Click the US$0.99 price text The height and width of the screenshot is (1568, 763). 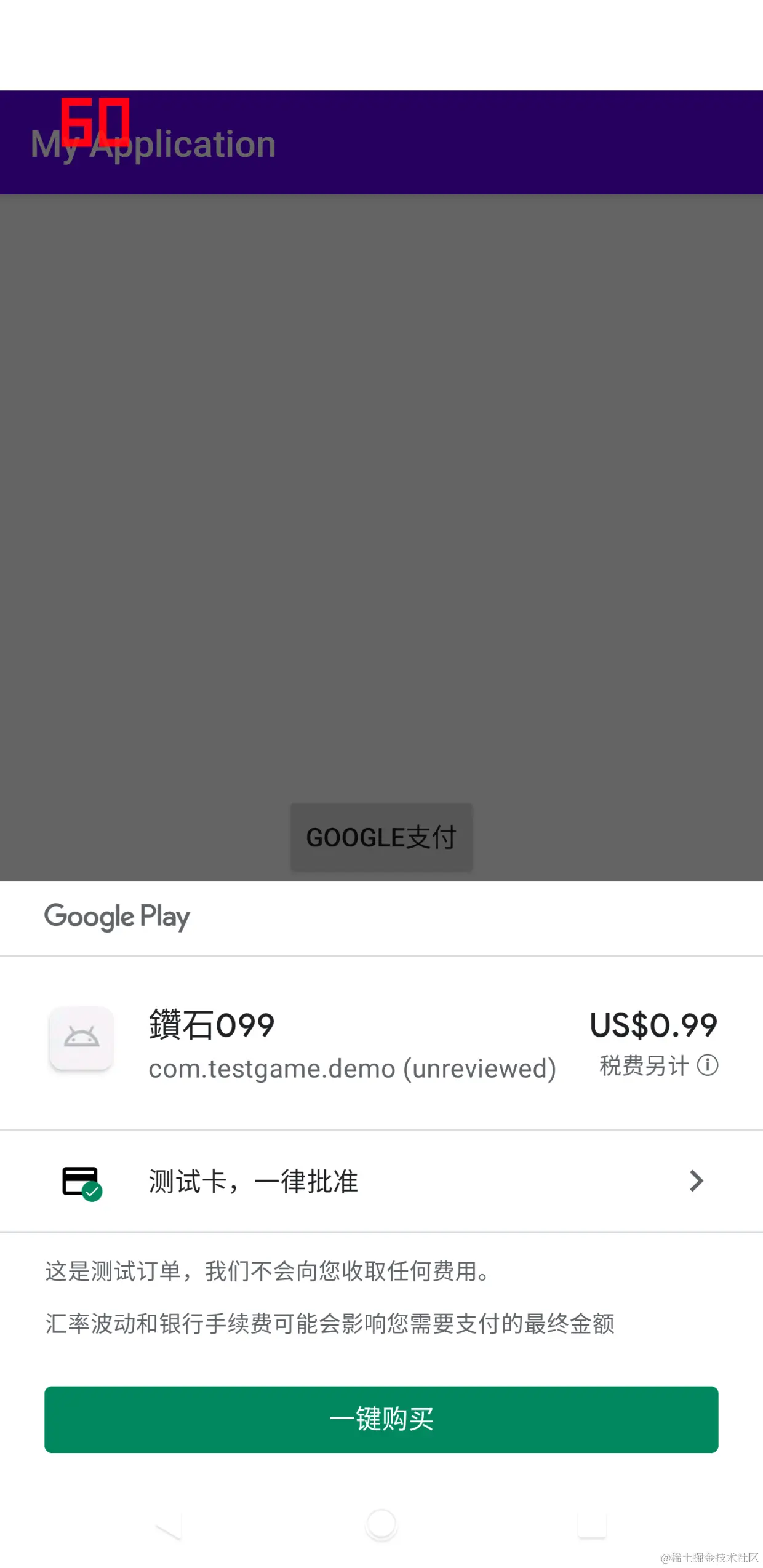click(652, 1022)
